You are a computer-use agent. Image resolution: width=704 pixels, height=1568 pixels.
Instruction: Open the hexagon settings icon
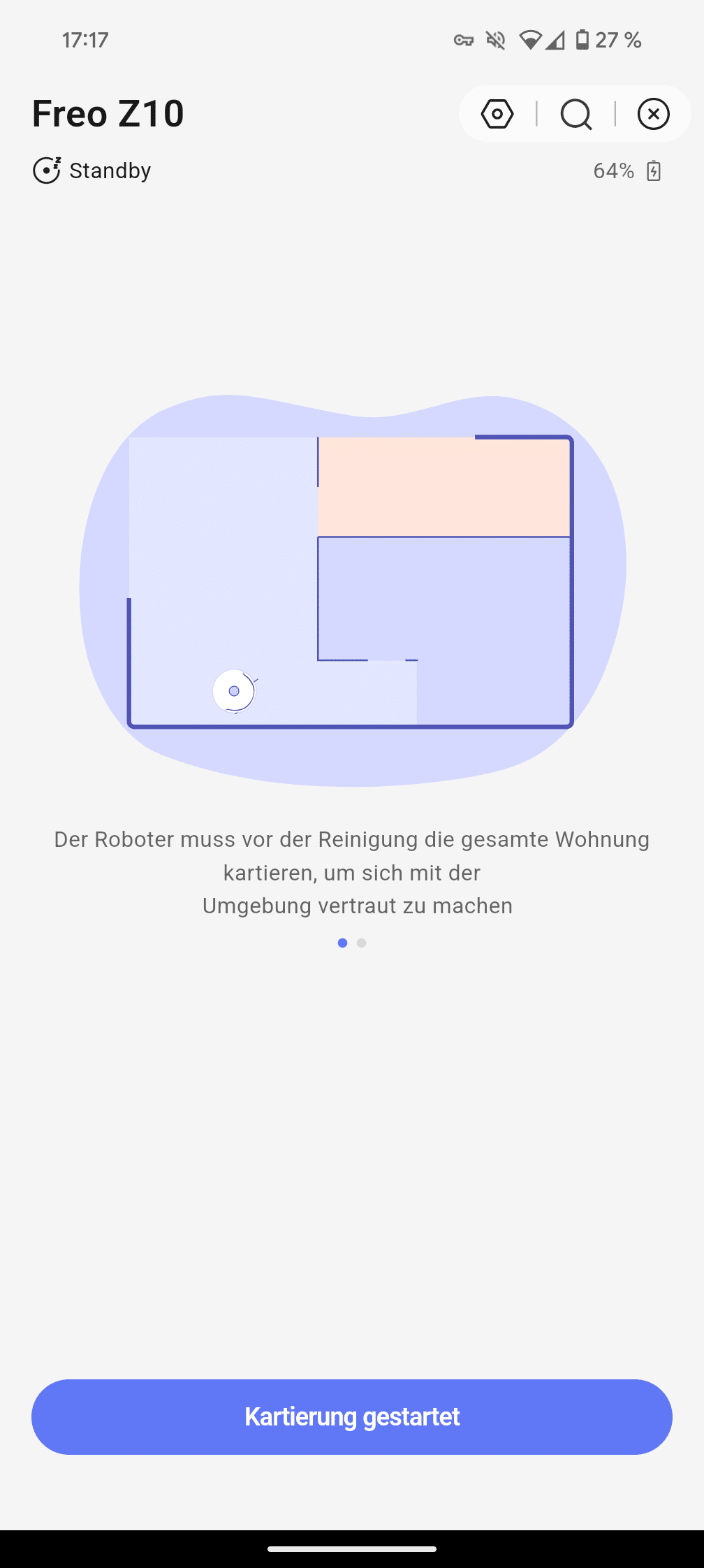coord(497,114)
